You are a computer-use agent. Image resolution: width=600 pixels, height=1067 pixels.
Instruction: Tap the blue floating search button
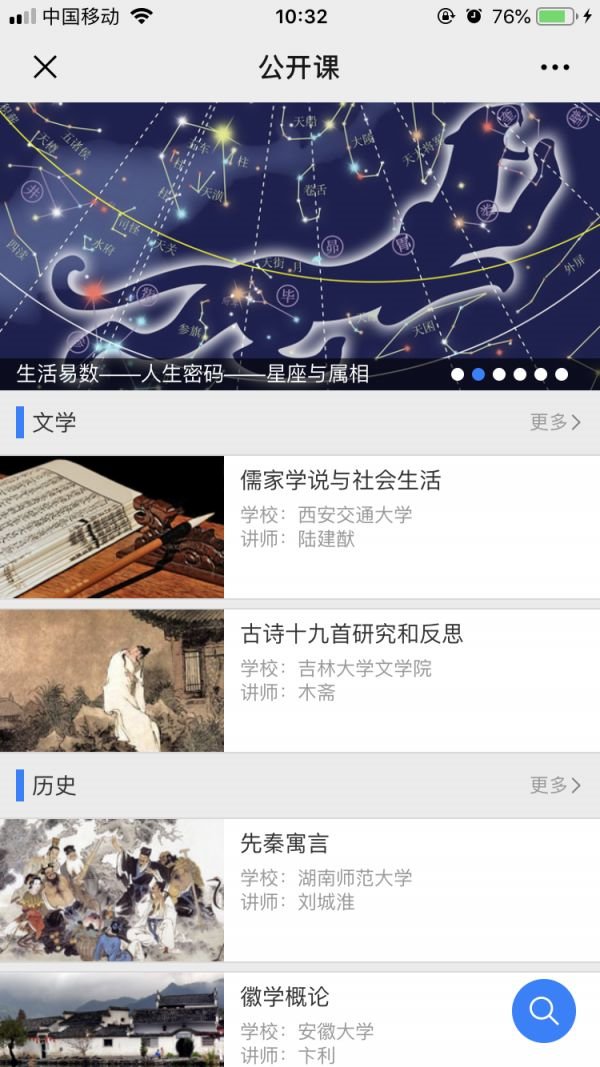[x=544, y=1011]
